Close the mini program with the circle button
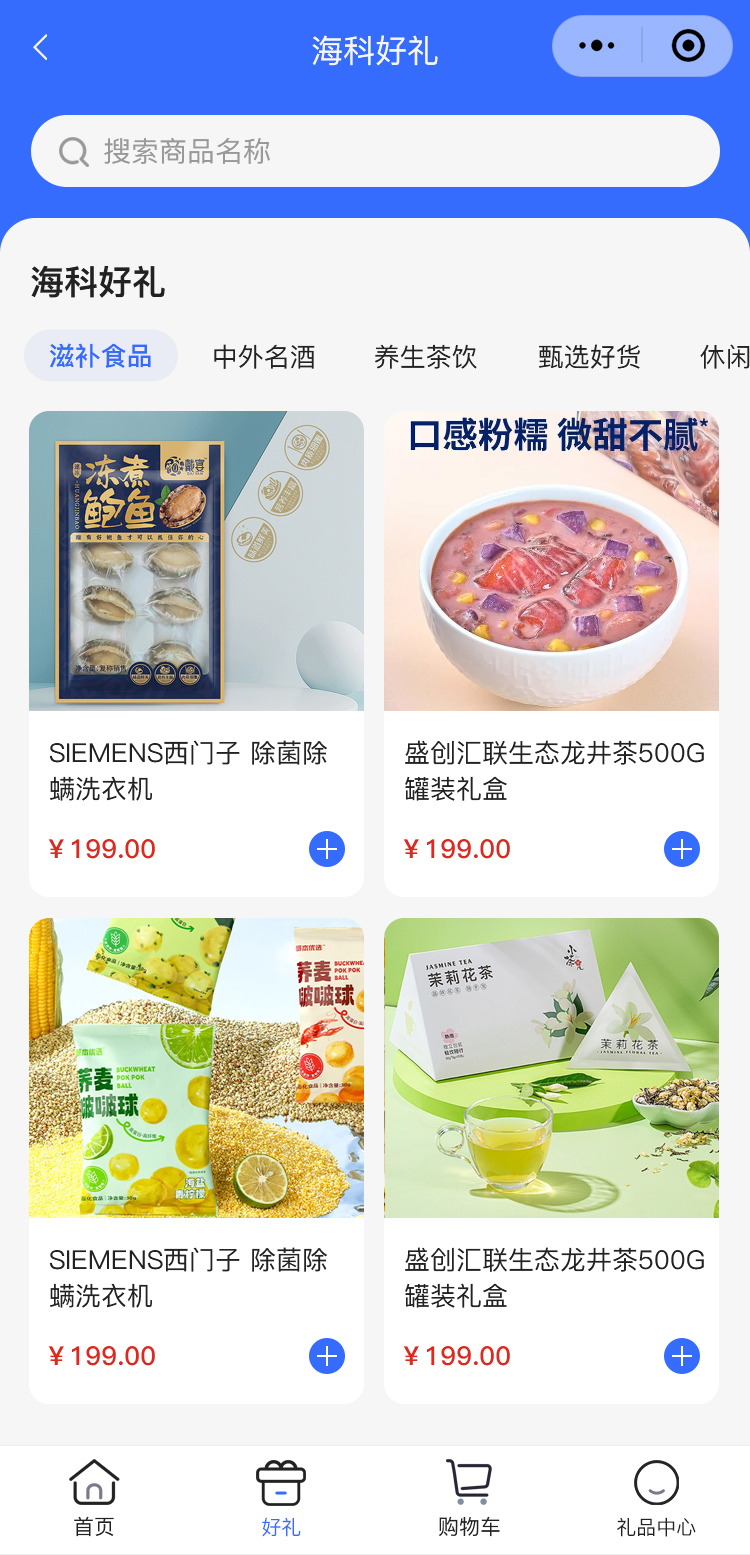The height and width of the screenshot is (1555, 750). click(688, 46)
